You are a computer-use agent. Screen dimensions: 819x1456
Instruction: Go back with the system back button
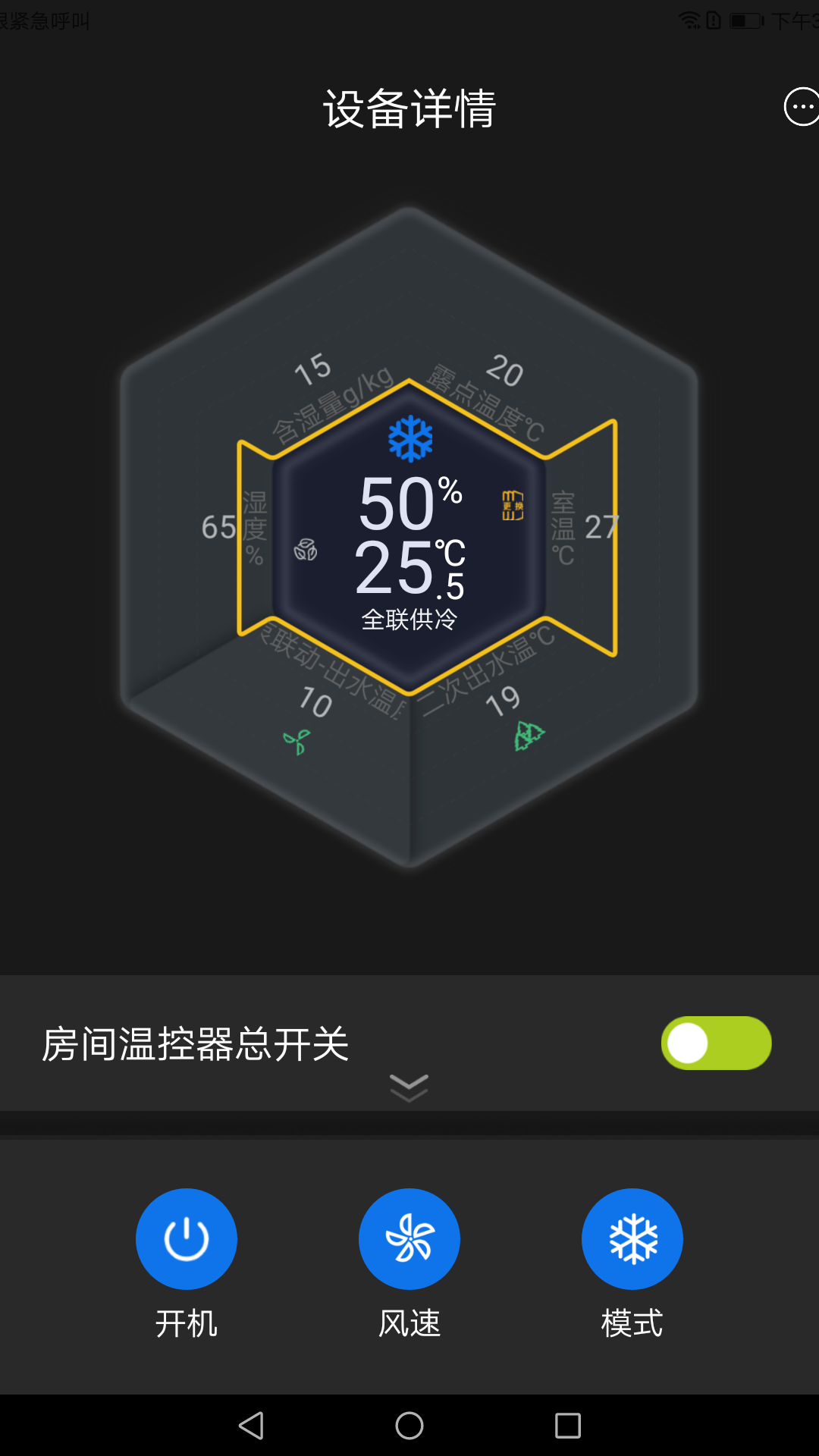point(251,1426)
